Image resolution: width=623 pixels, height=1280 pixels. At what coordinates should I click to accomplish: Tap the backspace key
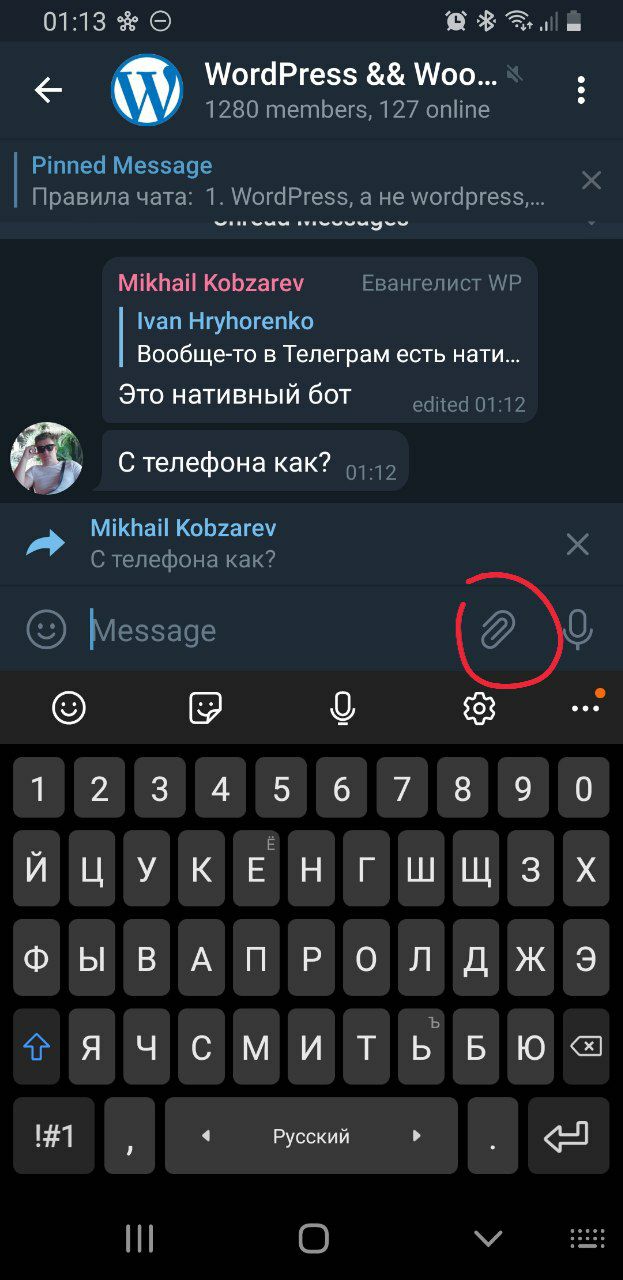click(x=585, y=1047)
